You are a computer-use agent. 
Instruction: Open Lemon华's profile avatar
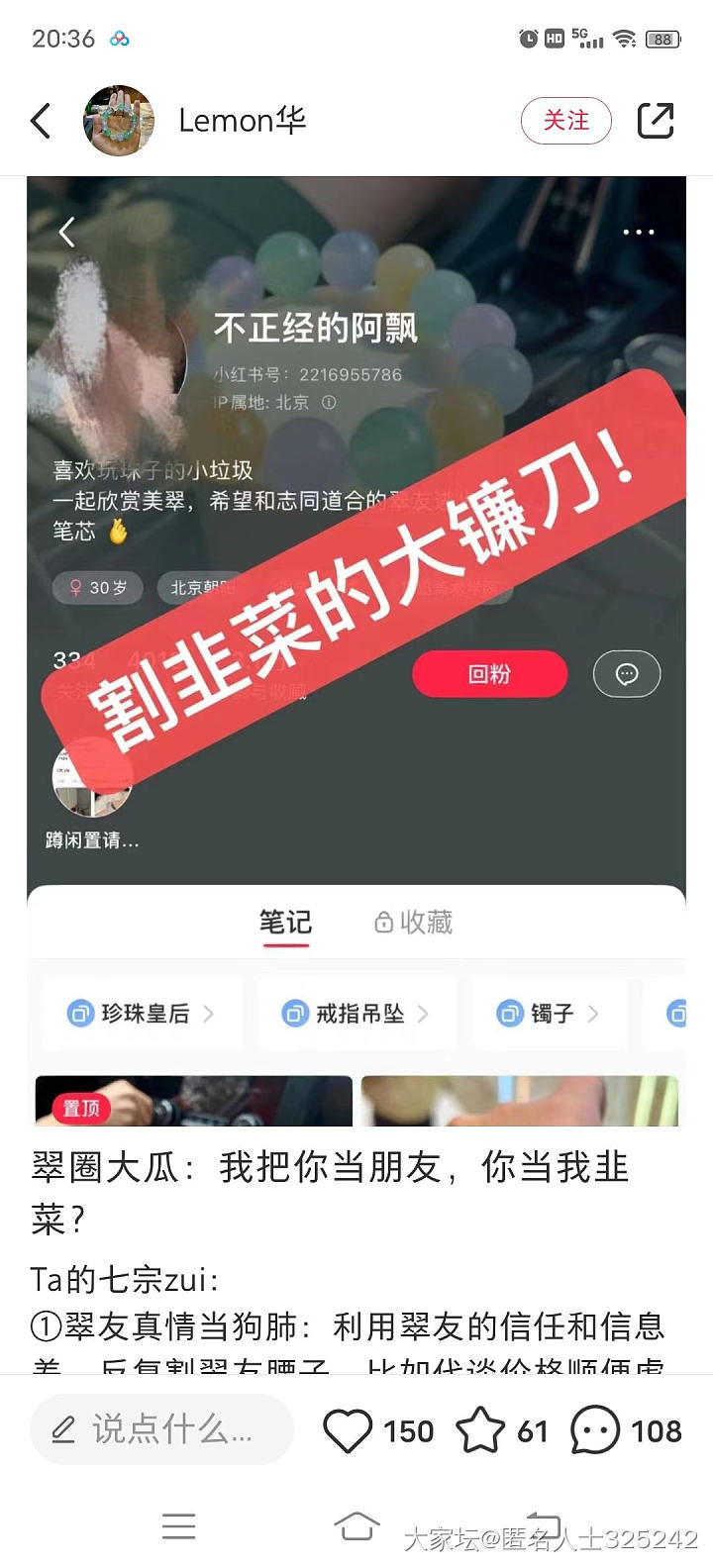click(119, 121)
